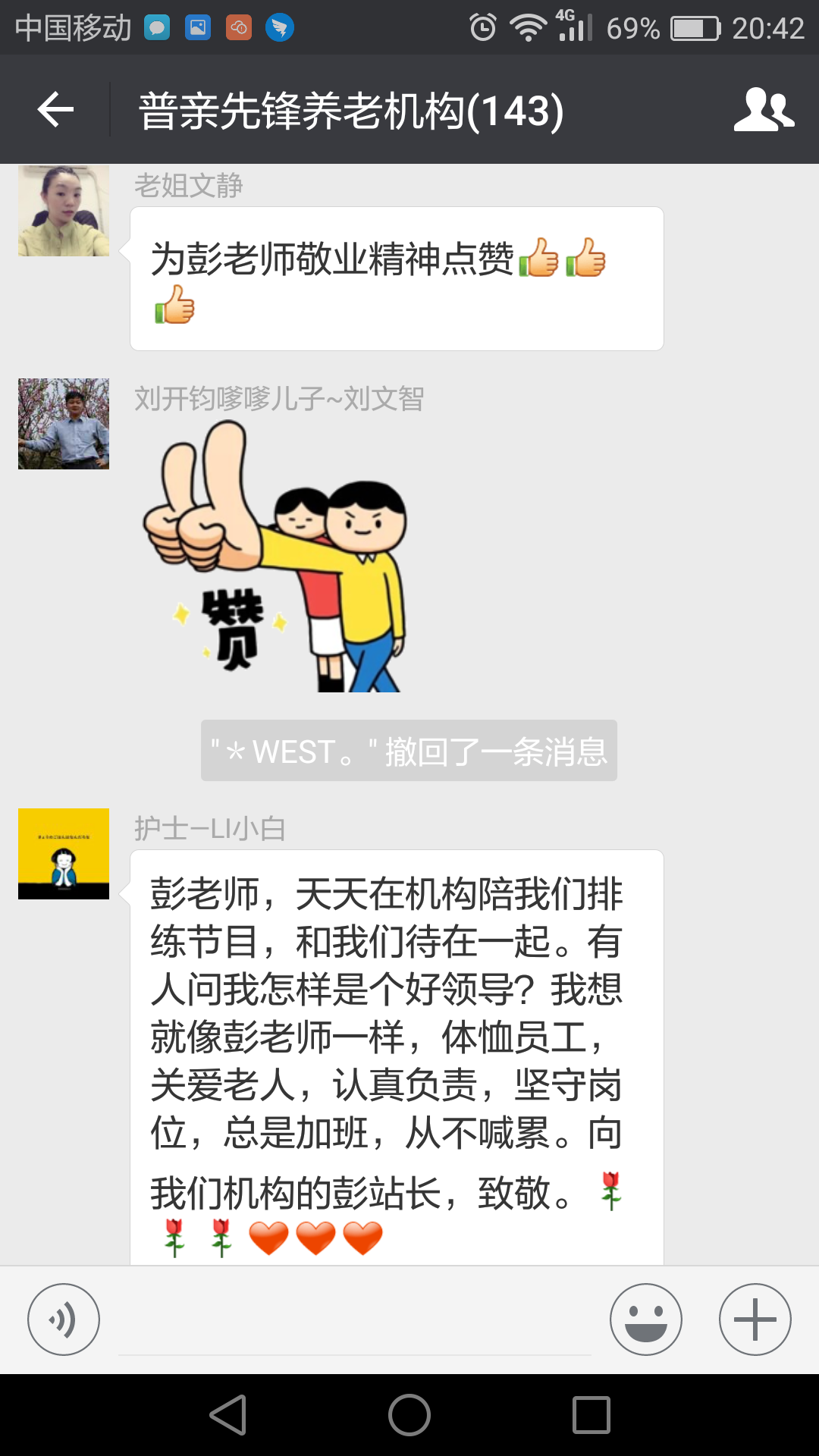Open the plus attachment menu

(755, 1319)
